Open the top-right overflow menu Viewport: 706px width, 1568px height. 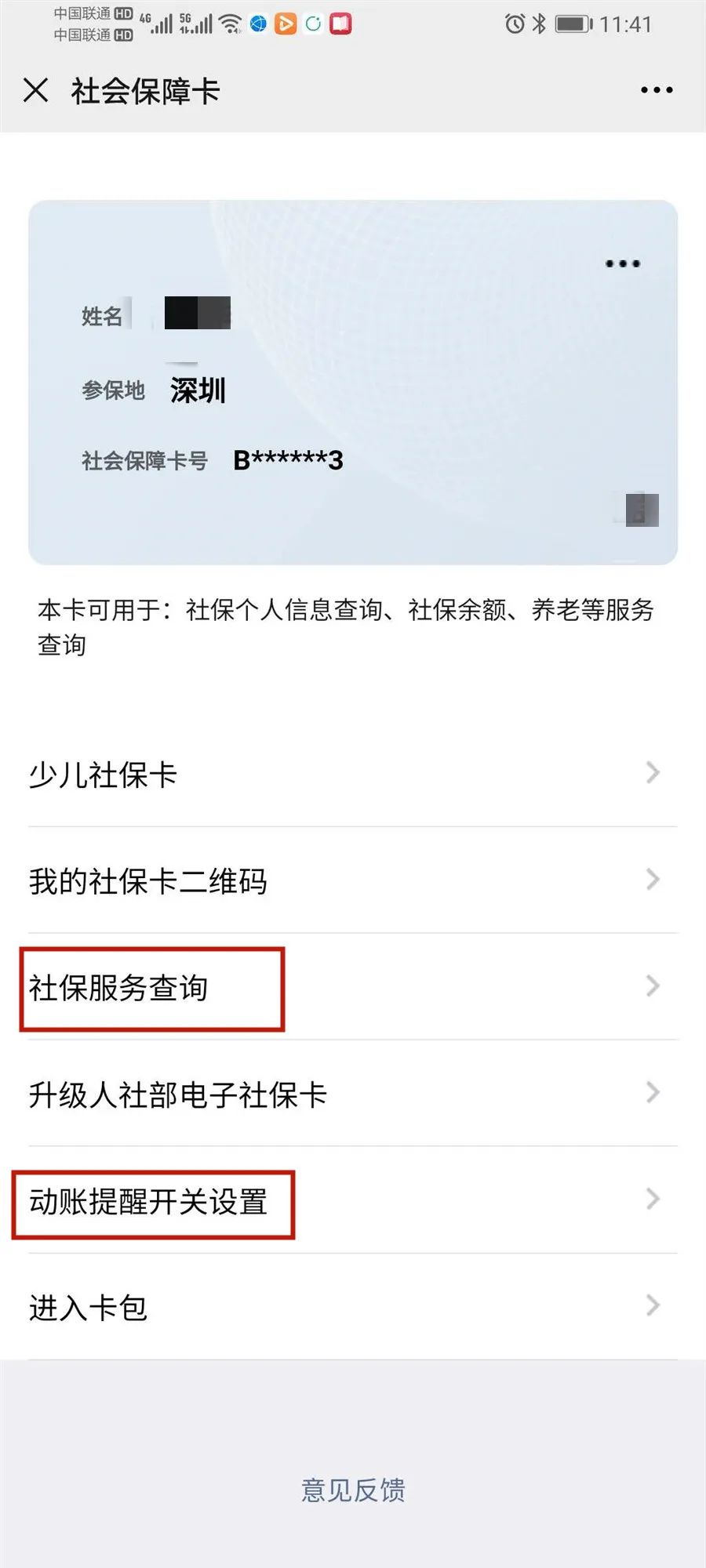pyautogui.click(x=656, y=90)
